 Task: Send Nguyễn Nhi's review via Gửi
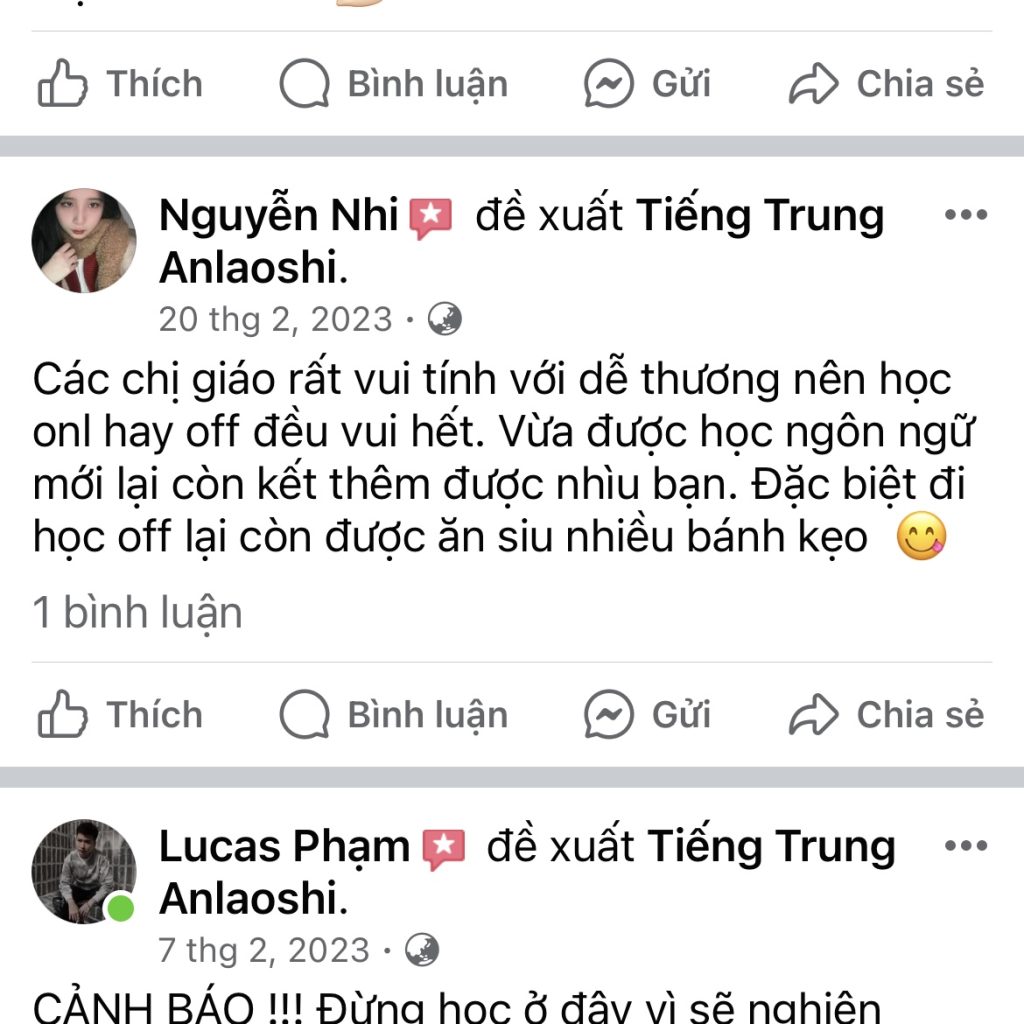click(x=647, y=715)
